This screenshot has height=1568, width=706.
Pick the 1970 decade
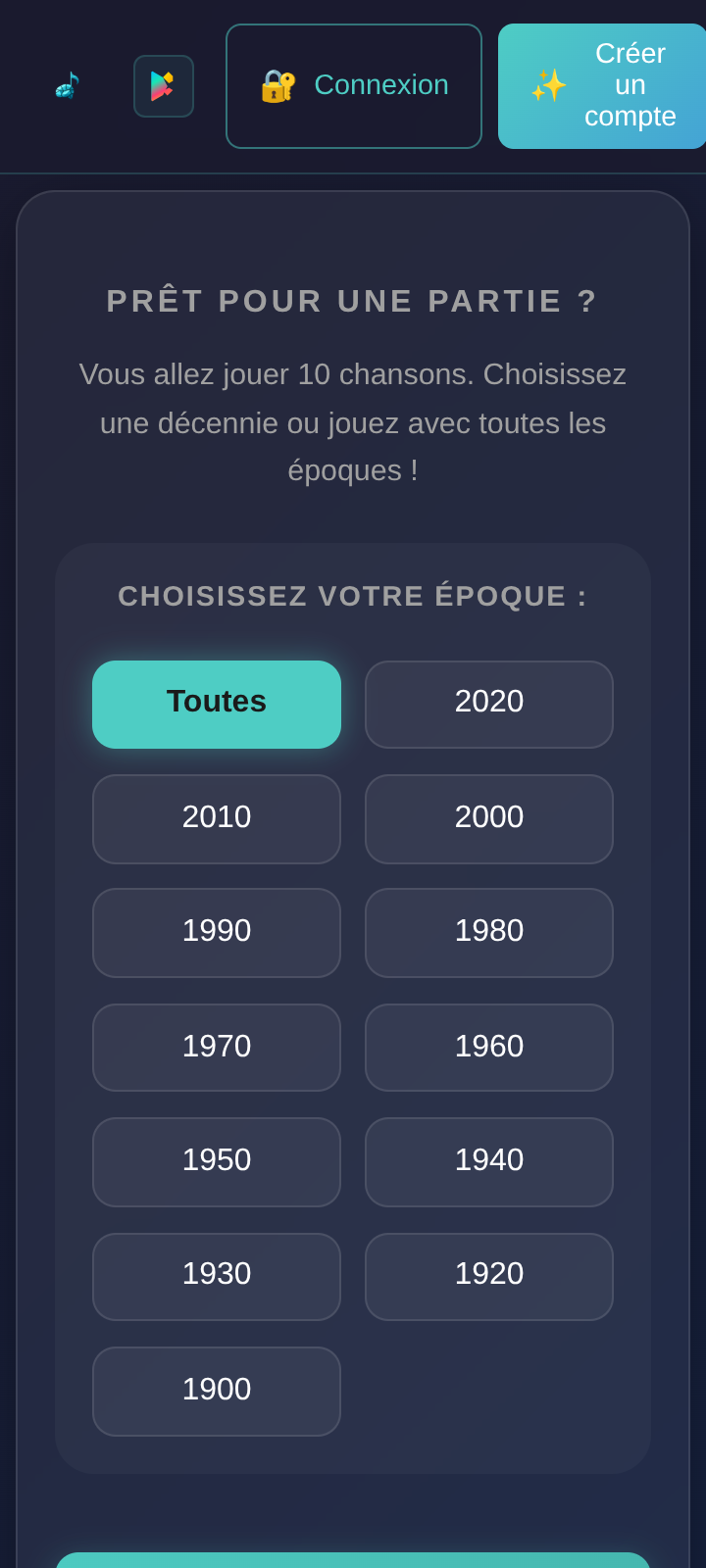pos(216,1047)
